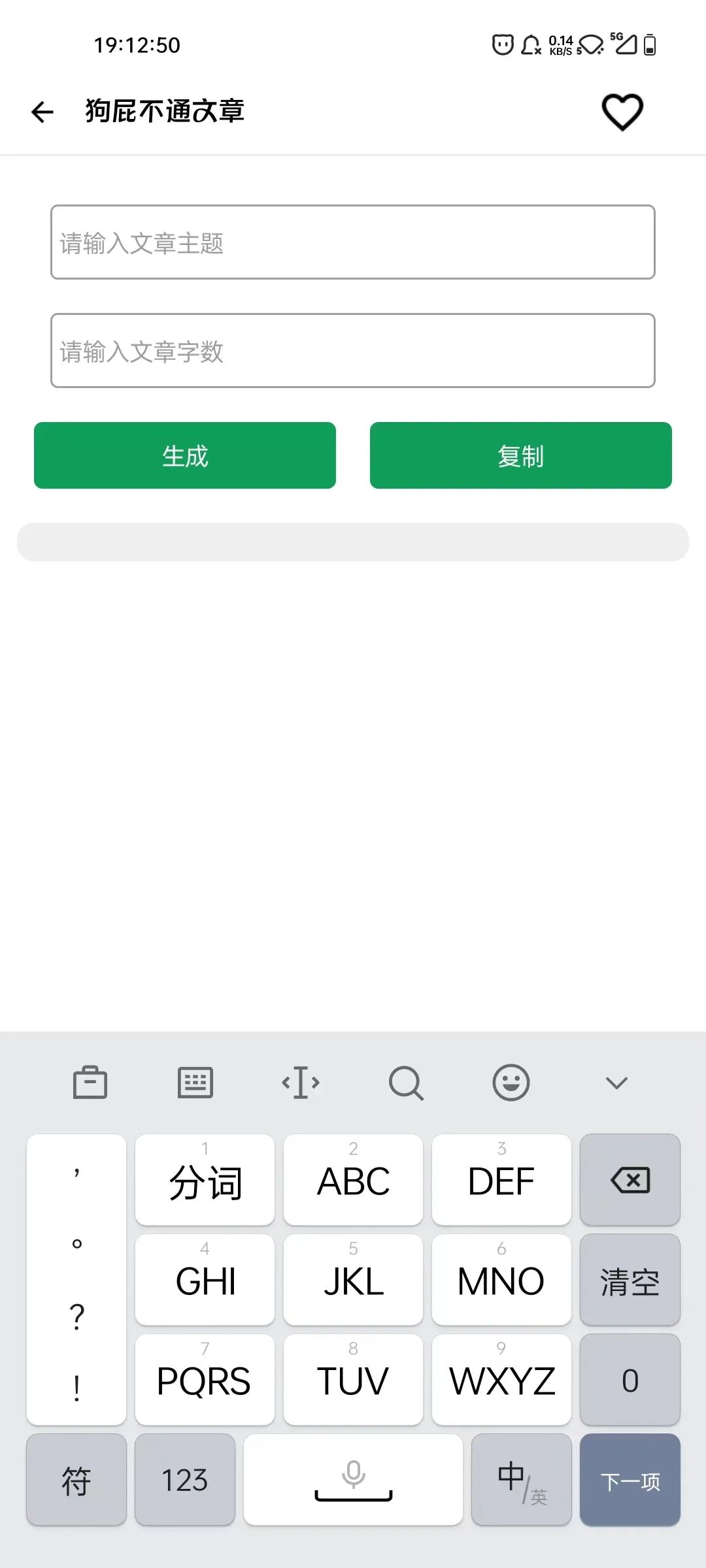Tap the green 生成 button

pyautogui.click(x=185, y=455)
